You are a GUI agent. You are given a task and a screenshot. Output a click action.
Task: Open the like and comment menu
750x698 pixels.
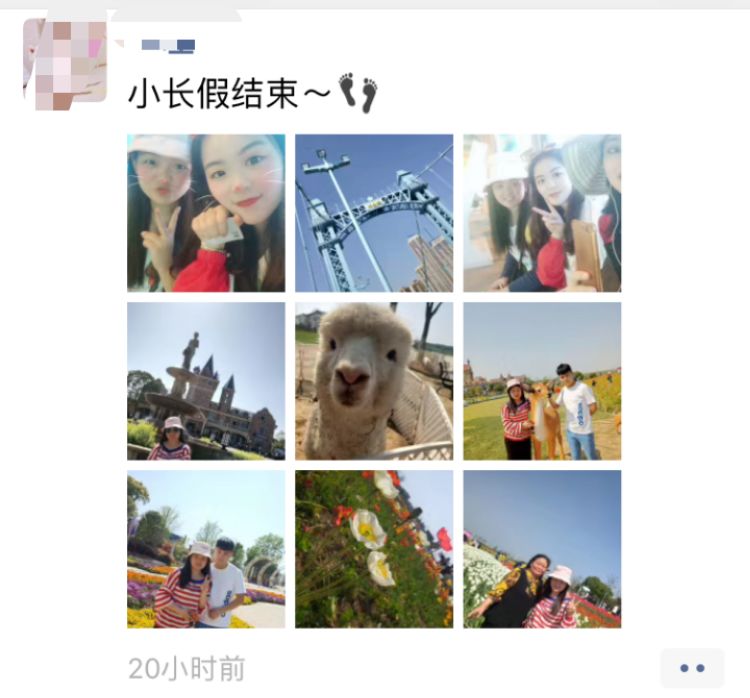coord(692,668)
